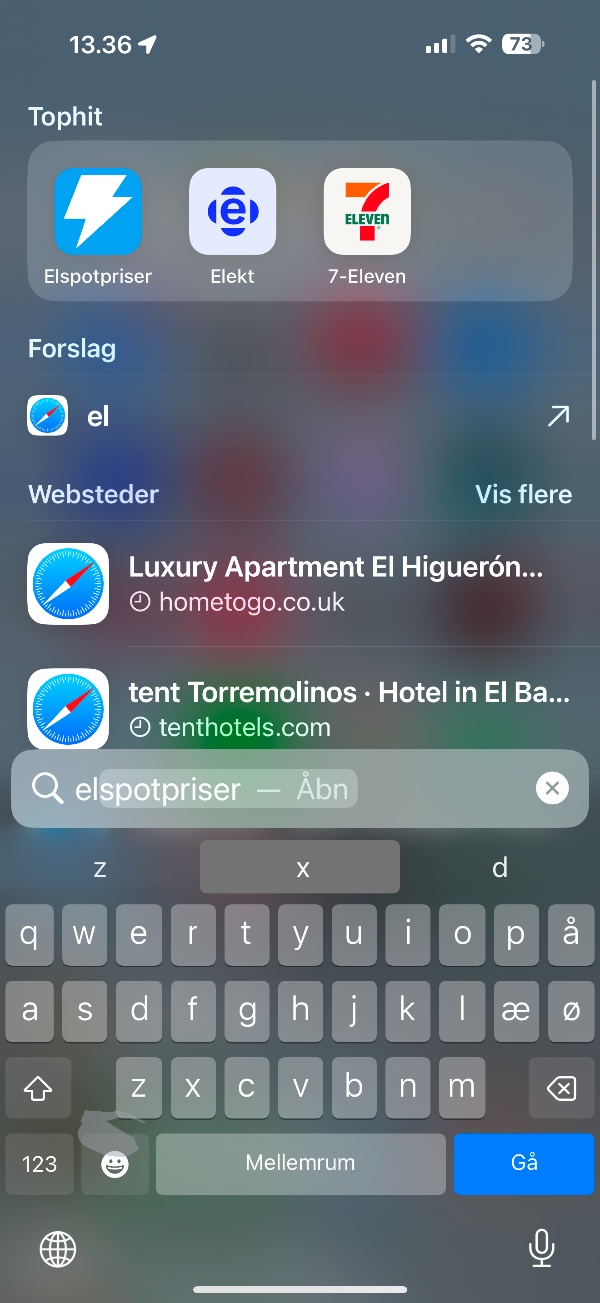This screenshot has width=600, height=1303.
Task: Tap the Mellemrum space key
Action: pyautogui.click(x=300, y=1164)
